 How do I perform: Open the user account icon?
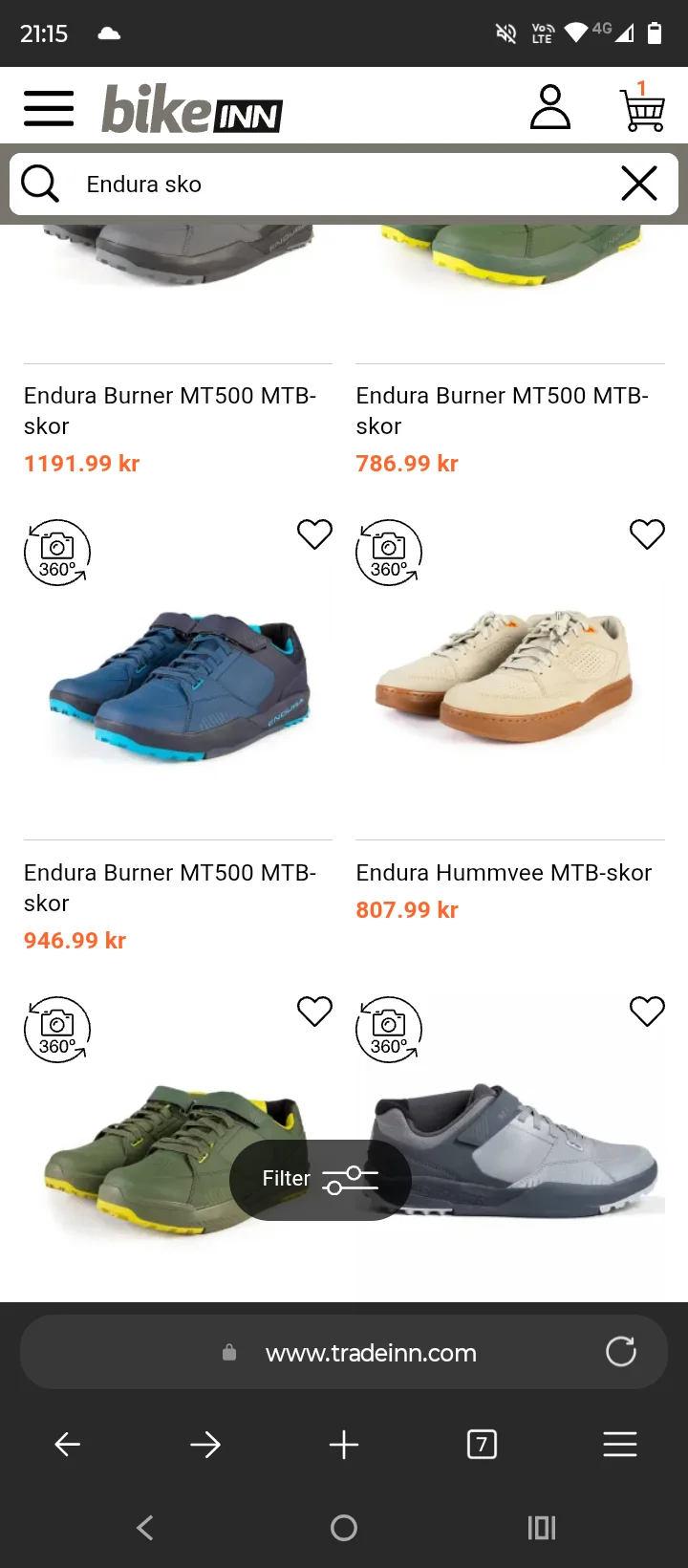(x=550, y=107)
